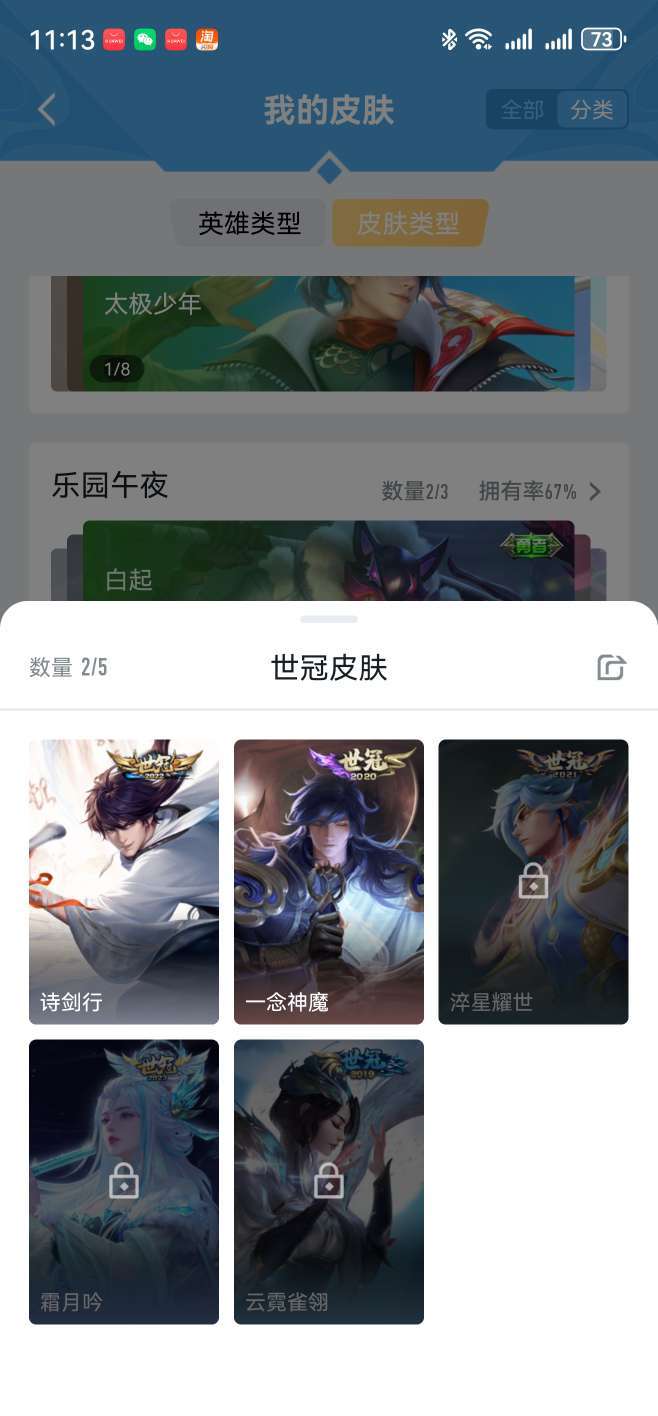Select the 皮肤类型 tab
This screenshot has width=658, height=1416.
pyautogui.click(x=408, y=223)
